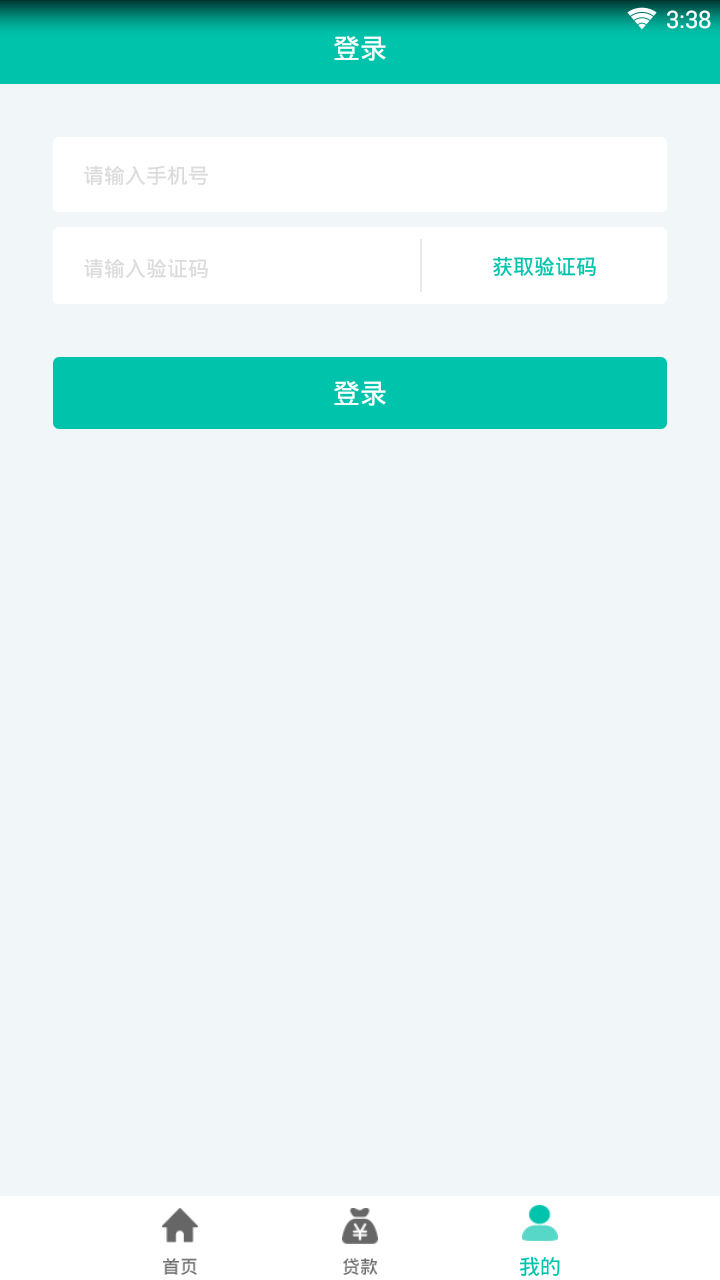Tap the green 登录 login button
720x1280 pixels.
[360, 393]
